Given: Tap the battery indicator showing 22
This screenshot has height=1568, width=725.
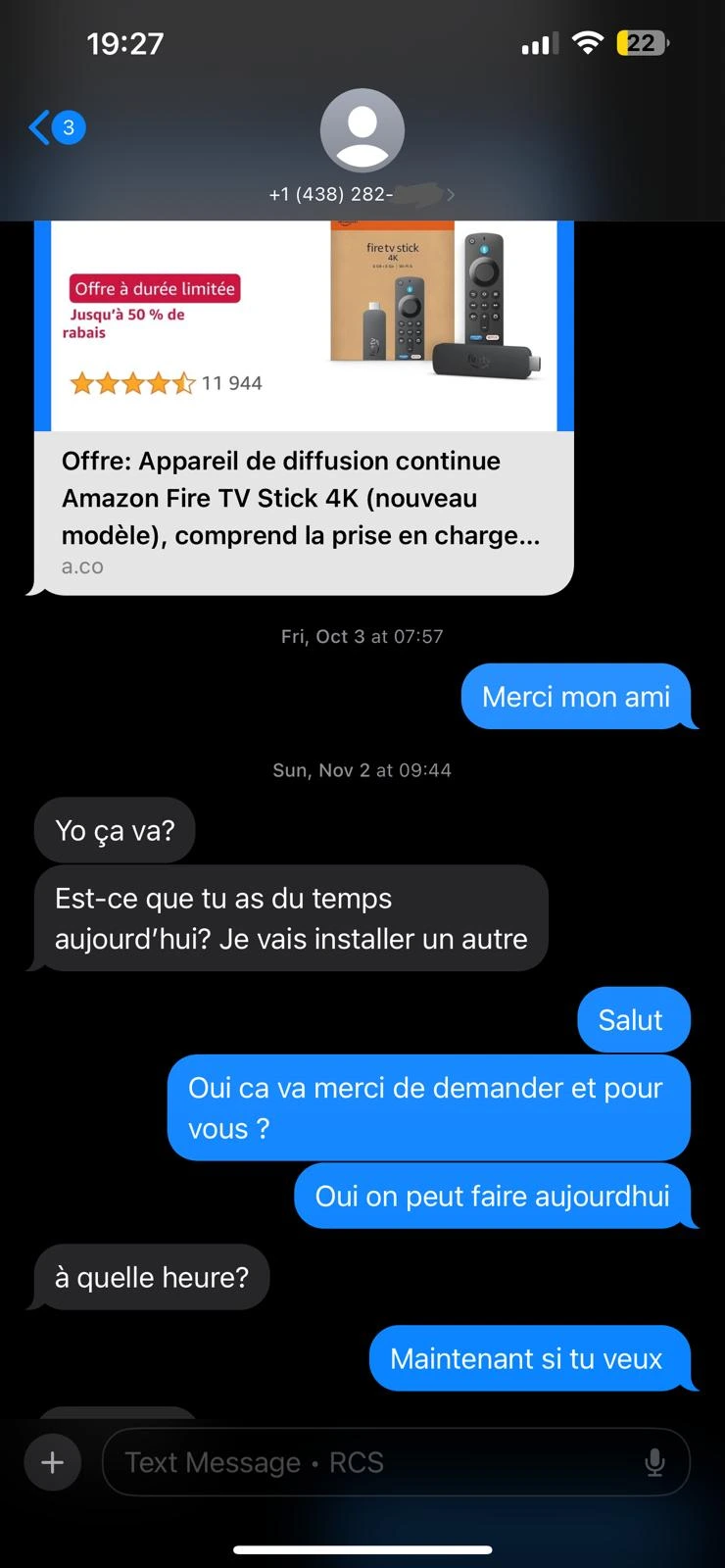Looking at the screenshot, I should click(x=642, y=42).
